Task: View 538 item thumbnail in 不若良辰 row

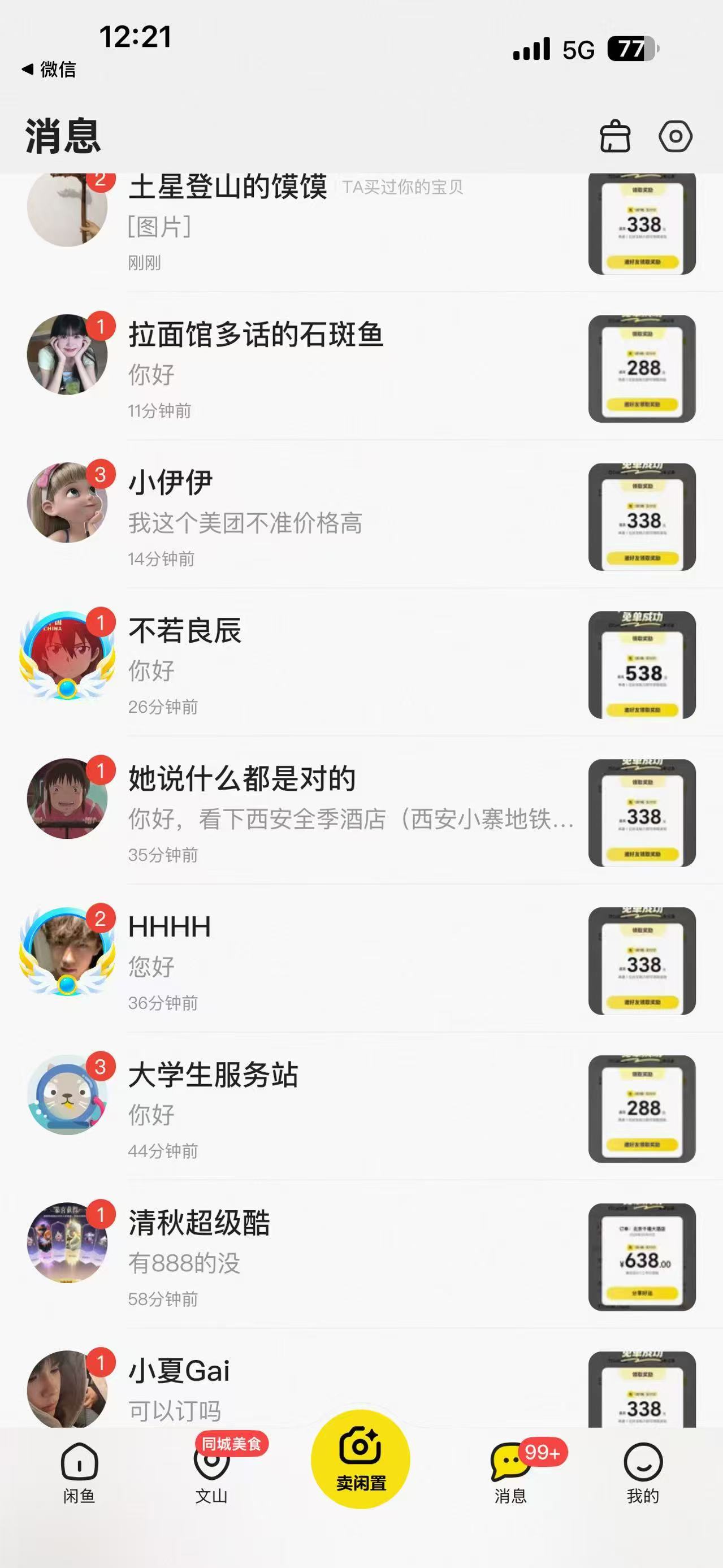Action: [x=642, y=665]
